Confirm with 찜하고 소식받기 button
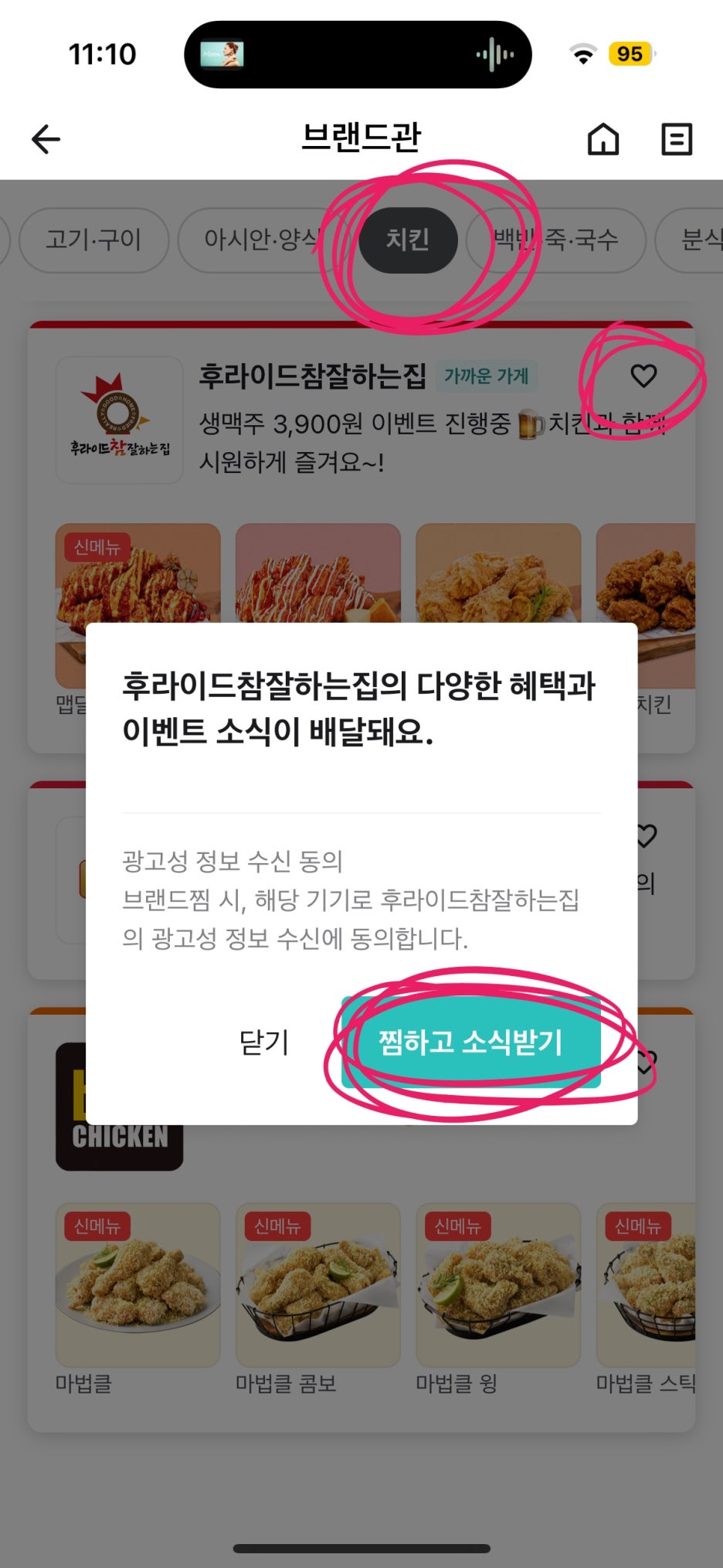 (x=471, y=1042)
